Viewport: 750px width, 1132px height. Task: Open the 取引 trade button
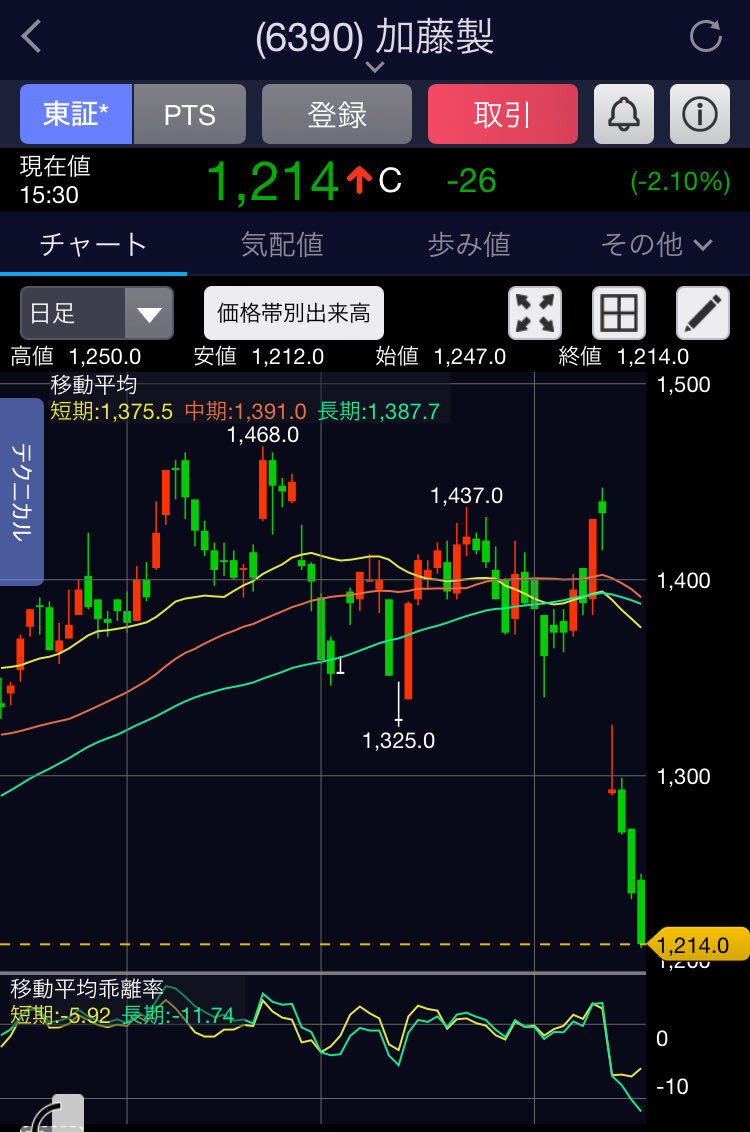coord(502,114)
